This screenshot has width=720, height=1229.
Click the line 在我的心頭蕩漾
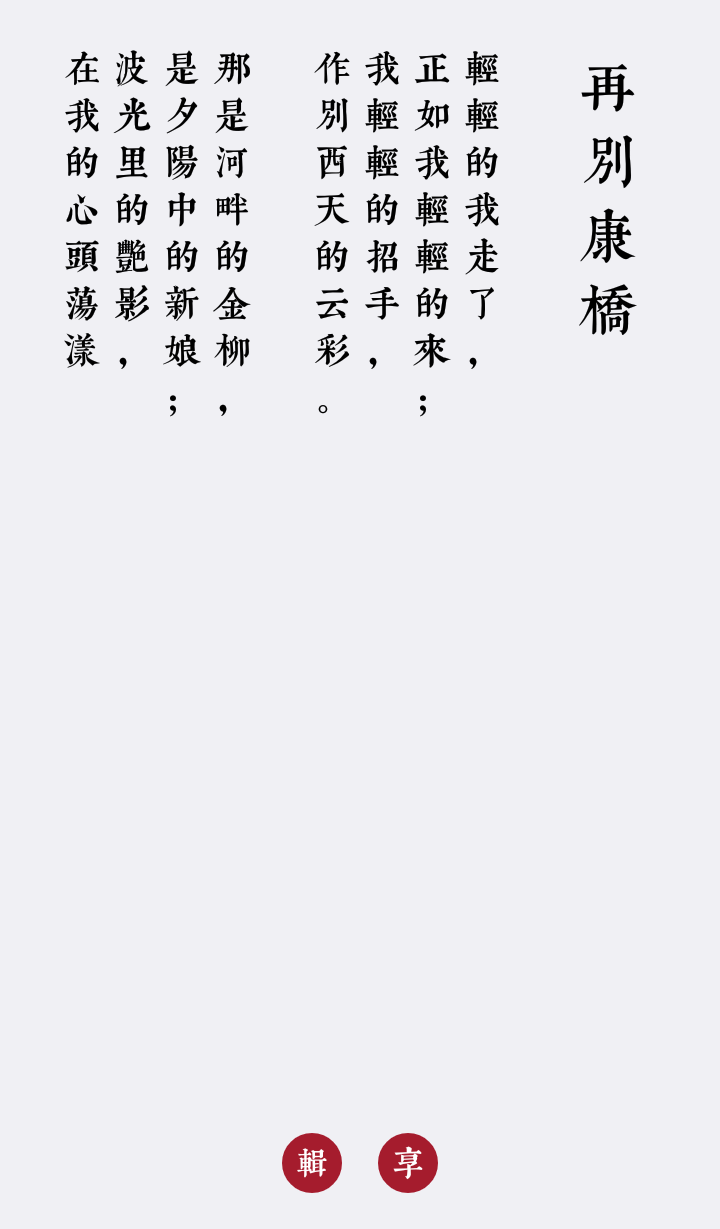78,200
